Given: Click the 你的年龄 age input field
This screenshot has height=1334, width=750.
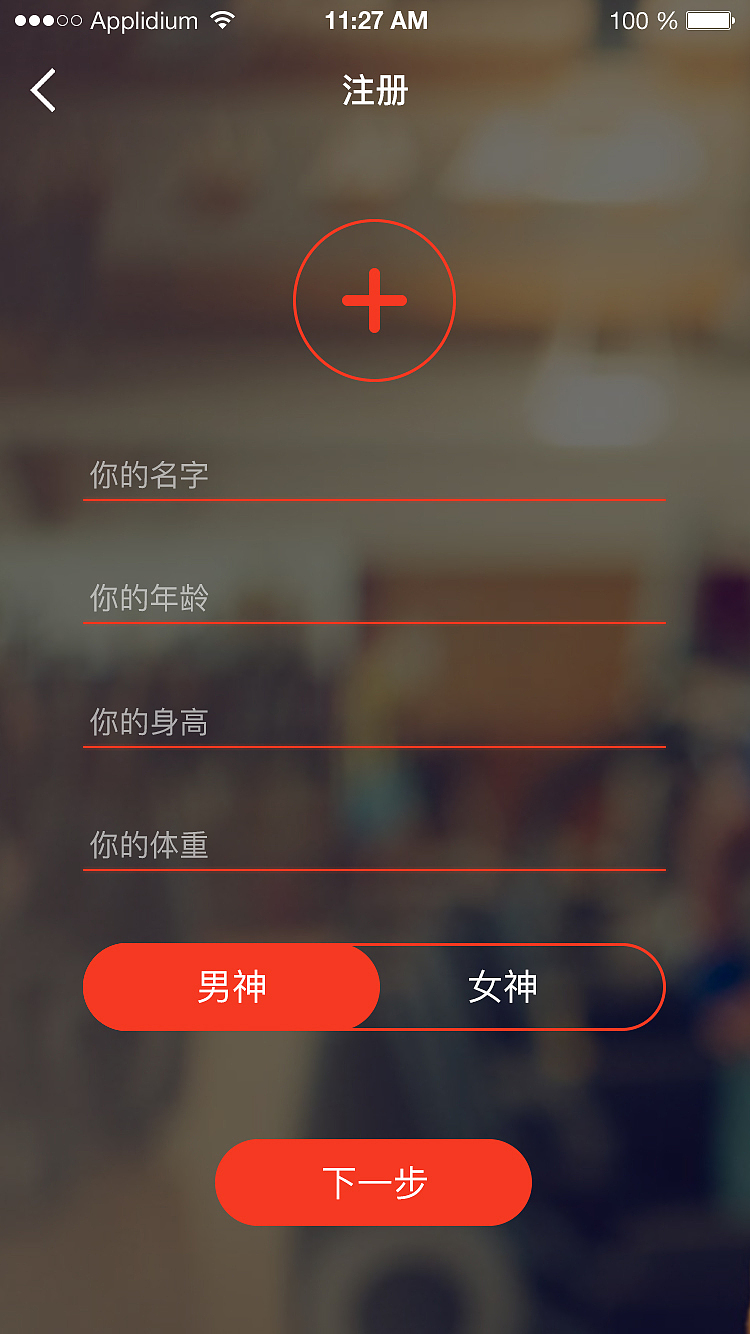Looking at the screenshot, I should [375, 601].
